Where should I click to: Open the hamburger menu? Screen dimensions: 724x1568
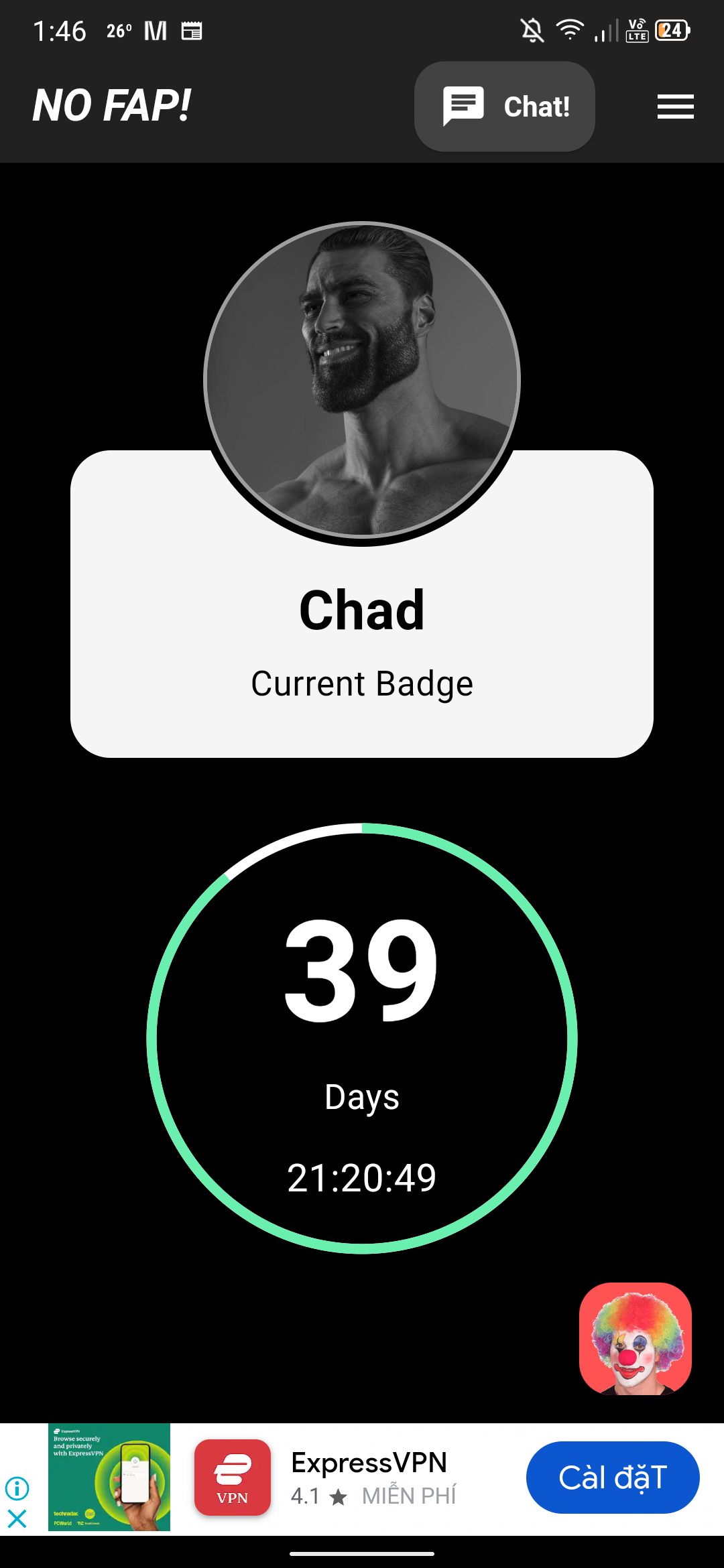point(675,107)
